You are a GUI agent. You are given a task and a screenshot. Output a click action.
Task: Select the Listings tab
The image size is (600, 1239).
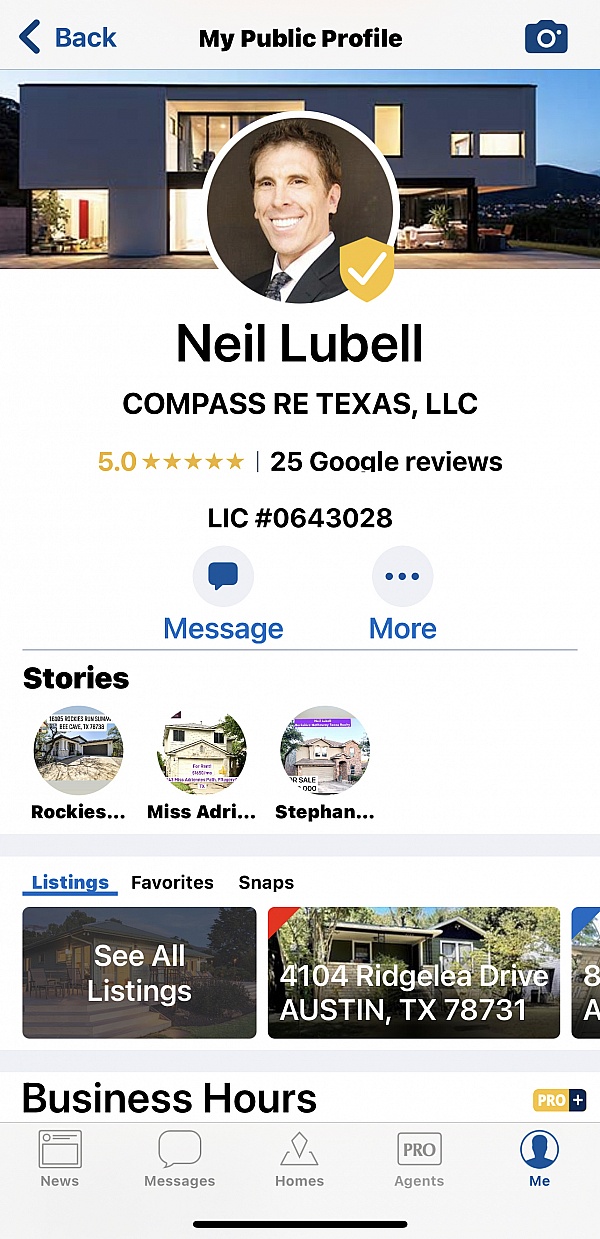coord(70,882)
